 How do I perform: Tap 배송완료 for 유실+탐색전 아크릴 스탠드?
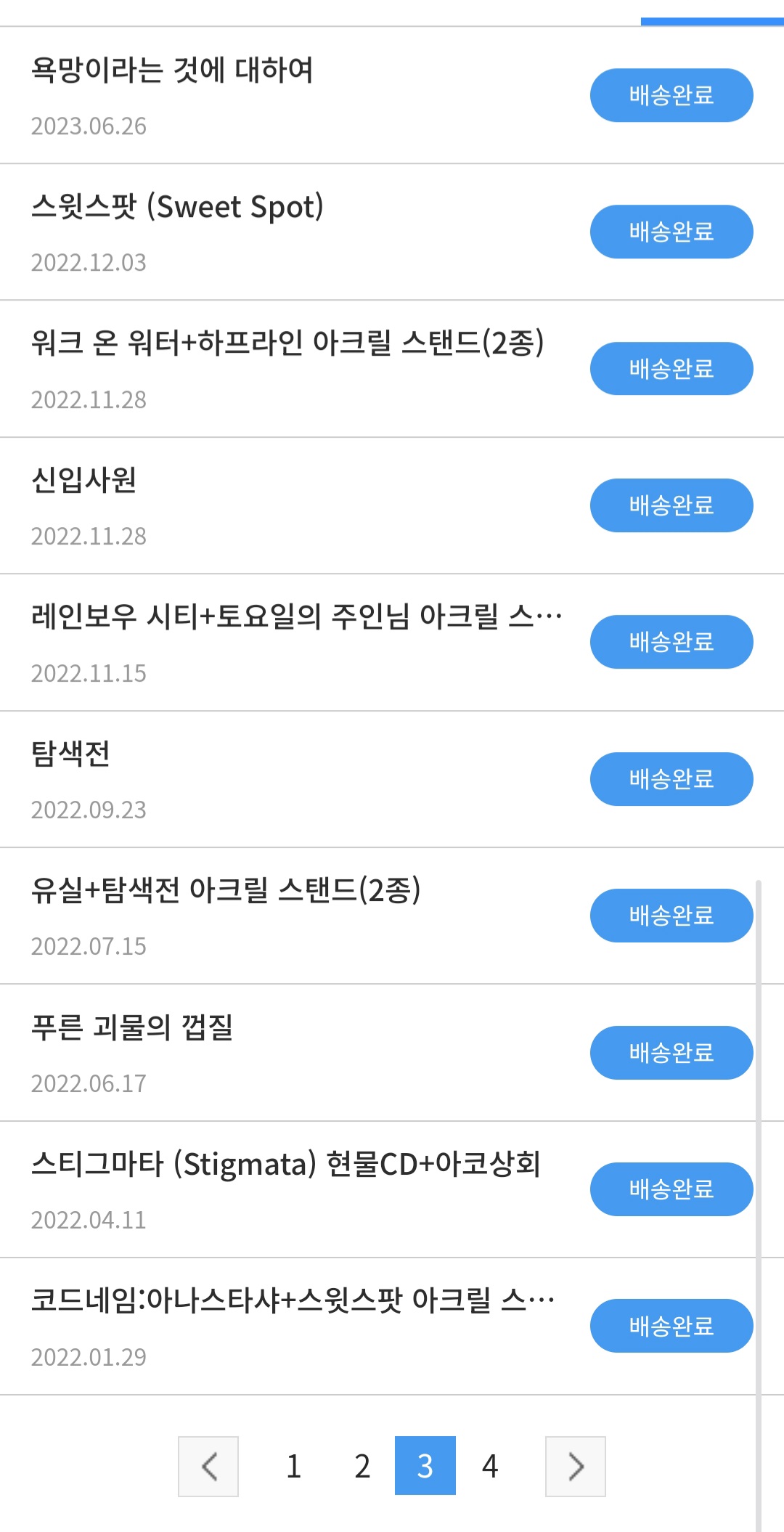(671, 916)
